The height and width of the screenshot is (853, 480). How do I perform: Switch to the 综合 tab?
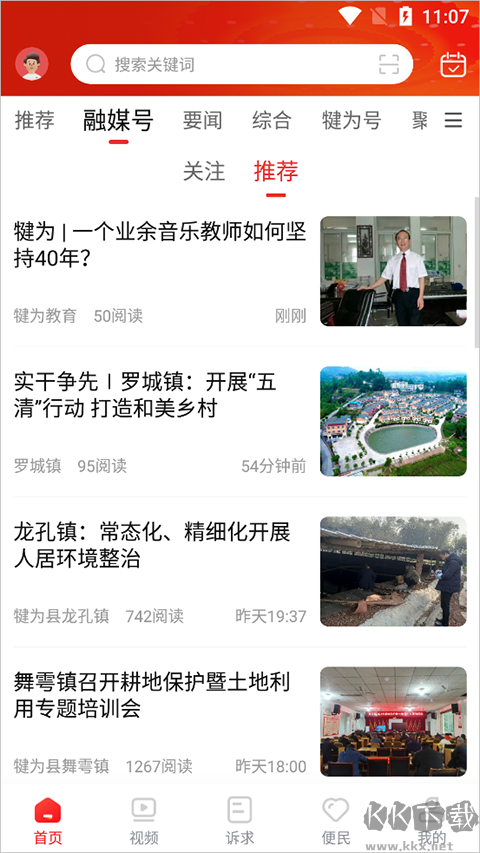tap(272, 120)
